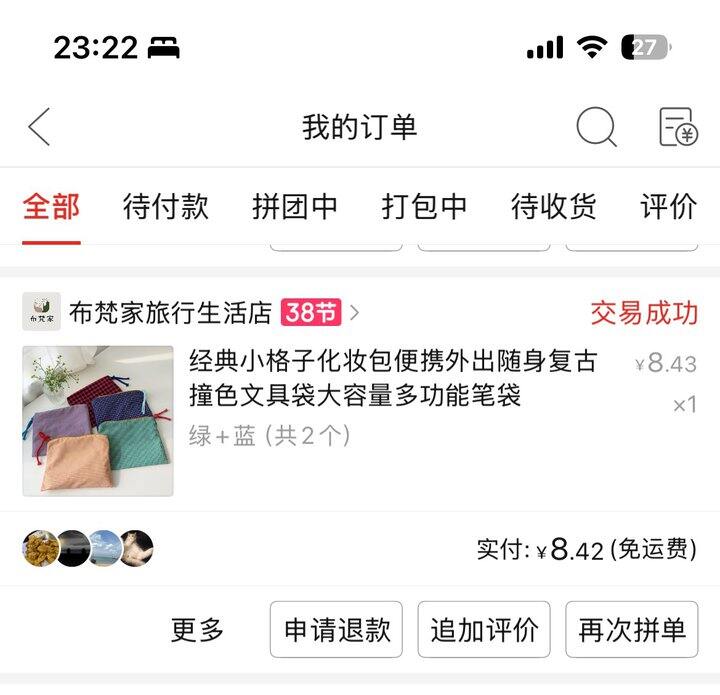View the 评价 tab
Screen dimensions: 720x695
(668, 207)
